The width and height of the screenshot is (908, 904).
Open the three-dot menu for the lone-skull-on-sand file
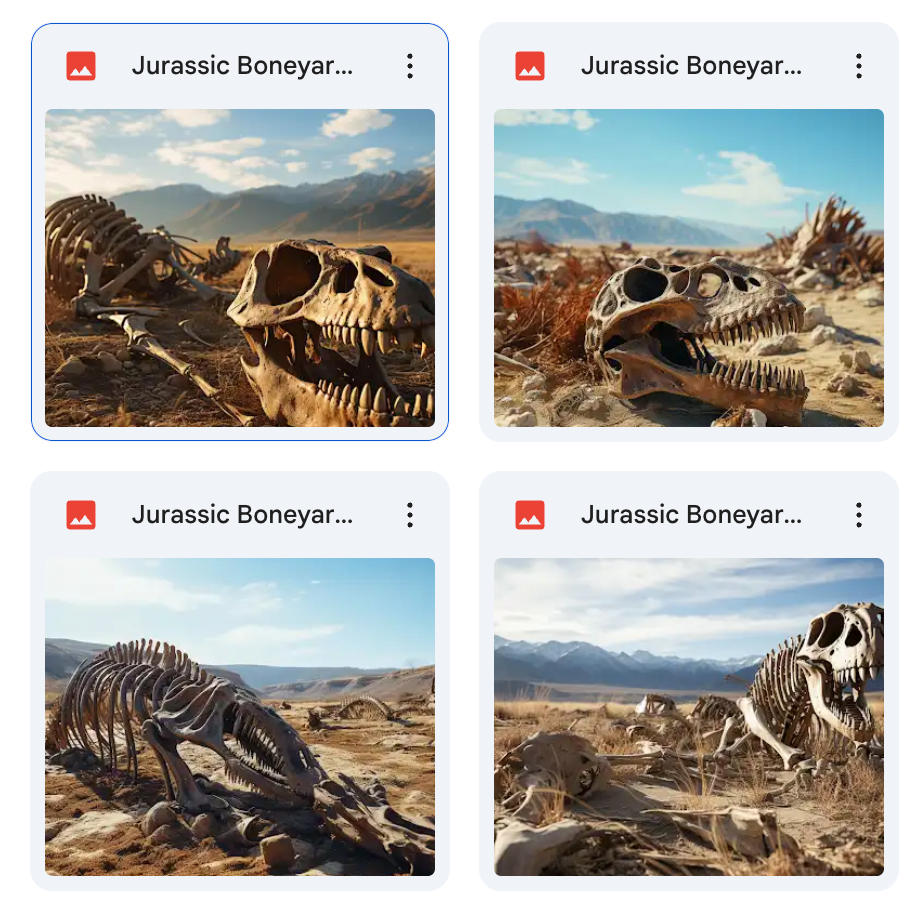click(858, 67)
